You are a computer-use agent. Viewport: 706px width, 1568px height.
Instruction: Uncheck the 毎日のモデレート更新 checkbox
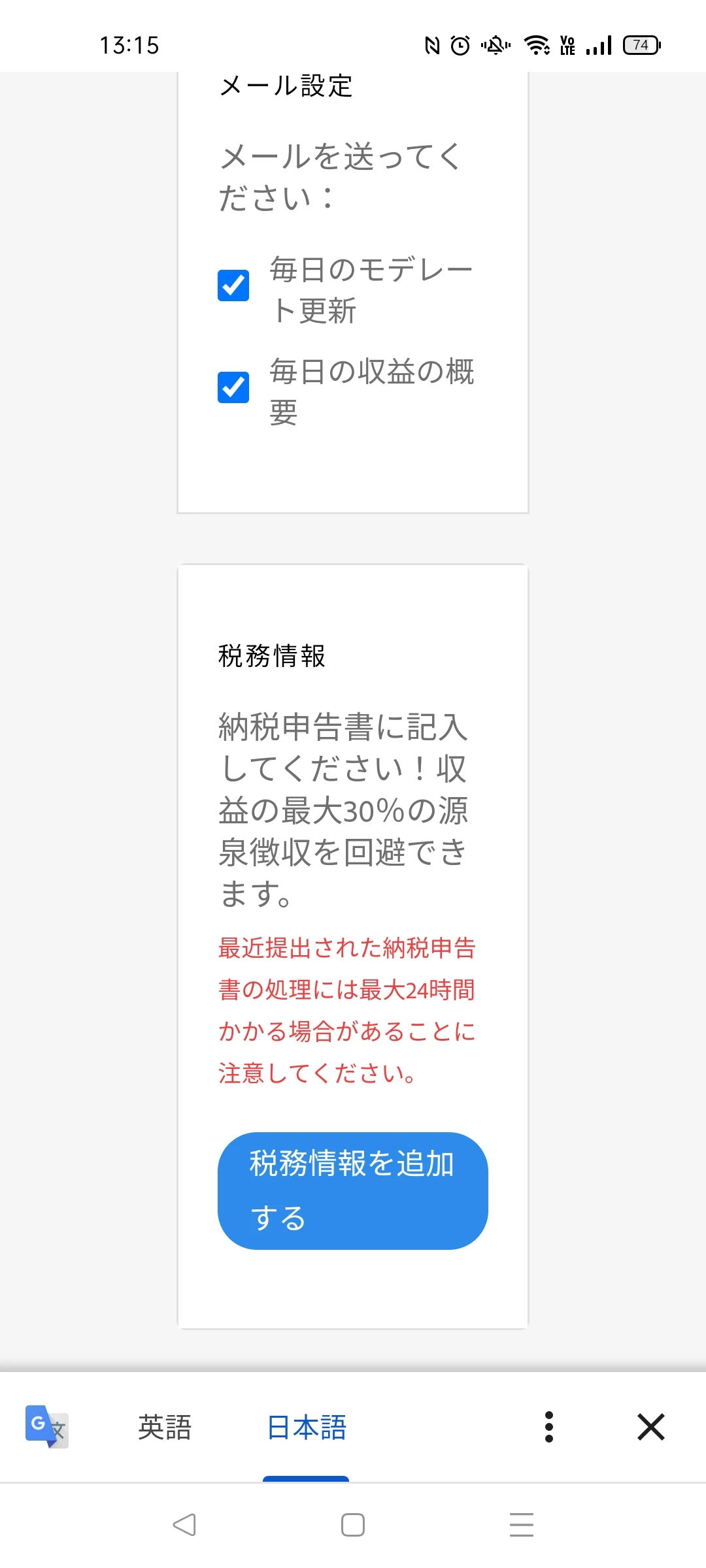(233, 286)
